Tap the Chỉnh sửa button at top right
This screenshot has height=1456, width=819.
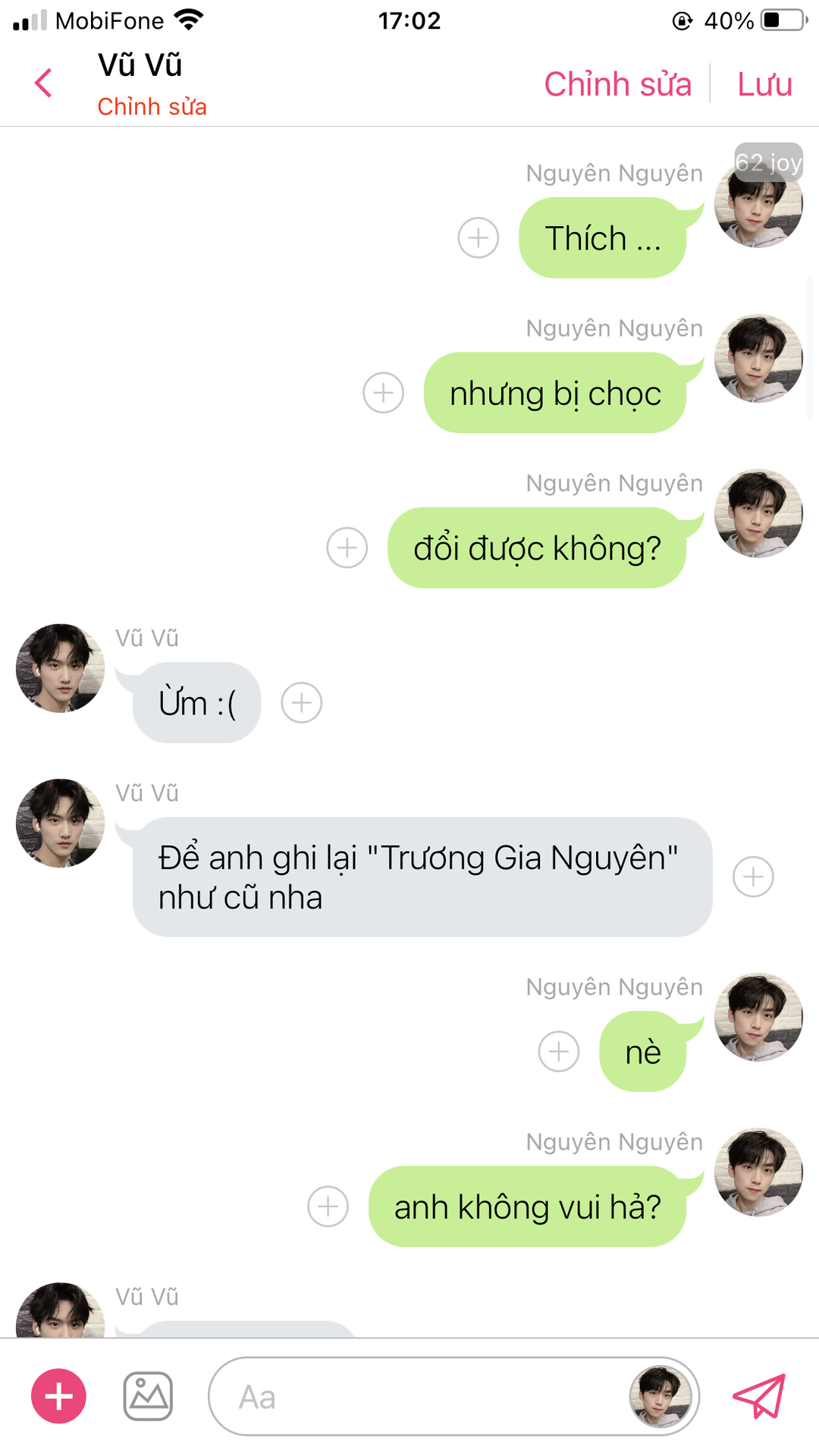[617, 84]
